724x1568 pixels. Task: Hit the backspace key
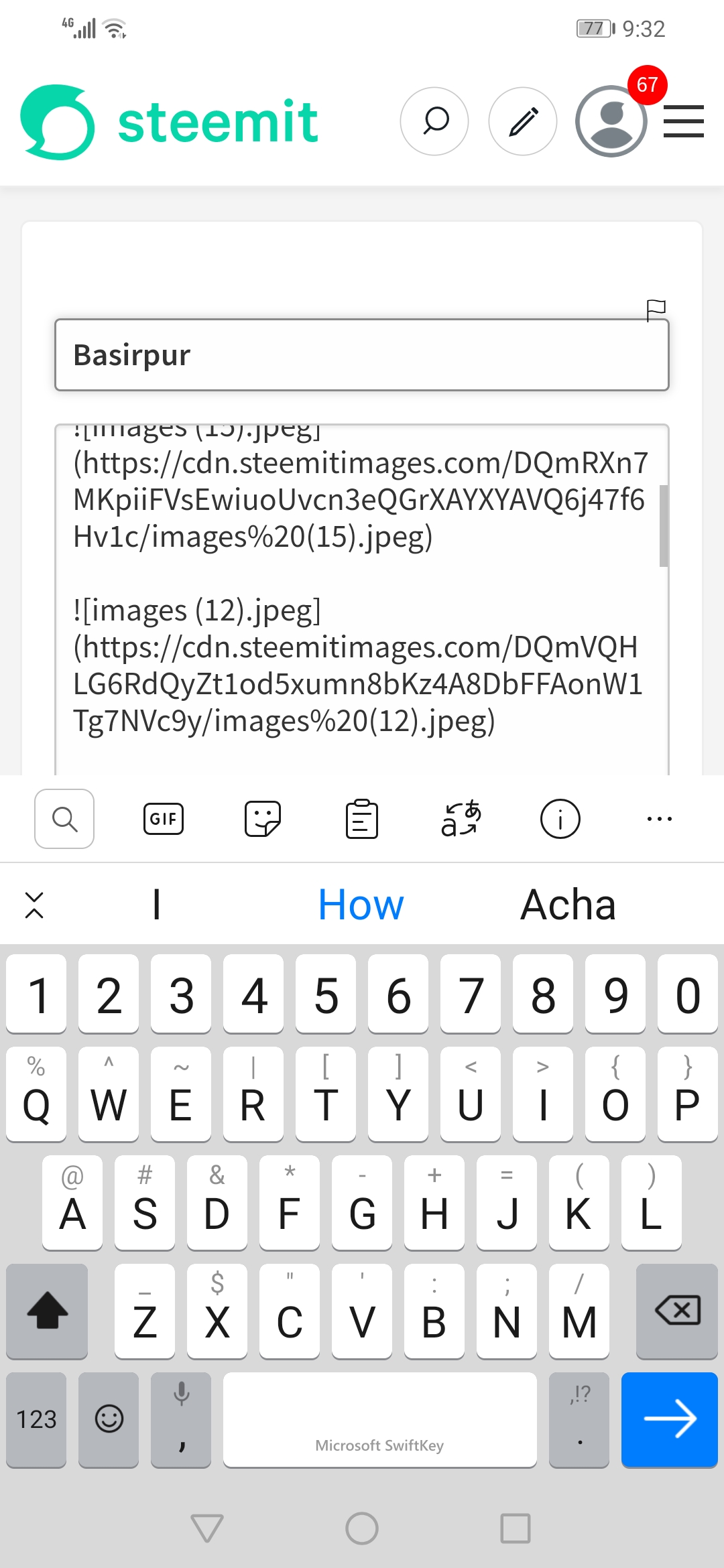click(x=677, y=1311)
